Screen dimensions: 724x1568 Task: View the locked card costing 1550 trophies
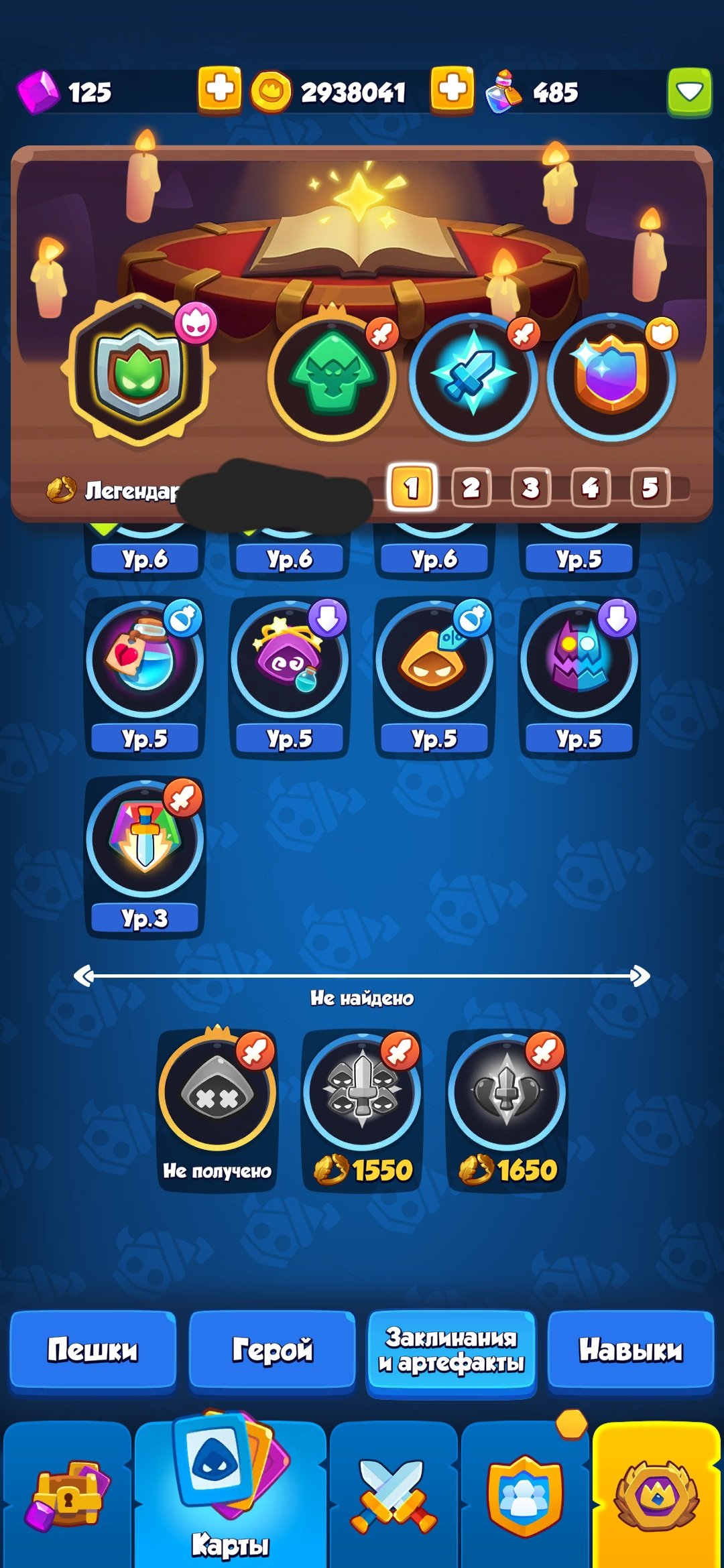tap(362, 1094)
